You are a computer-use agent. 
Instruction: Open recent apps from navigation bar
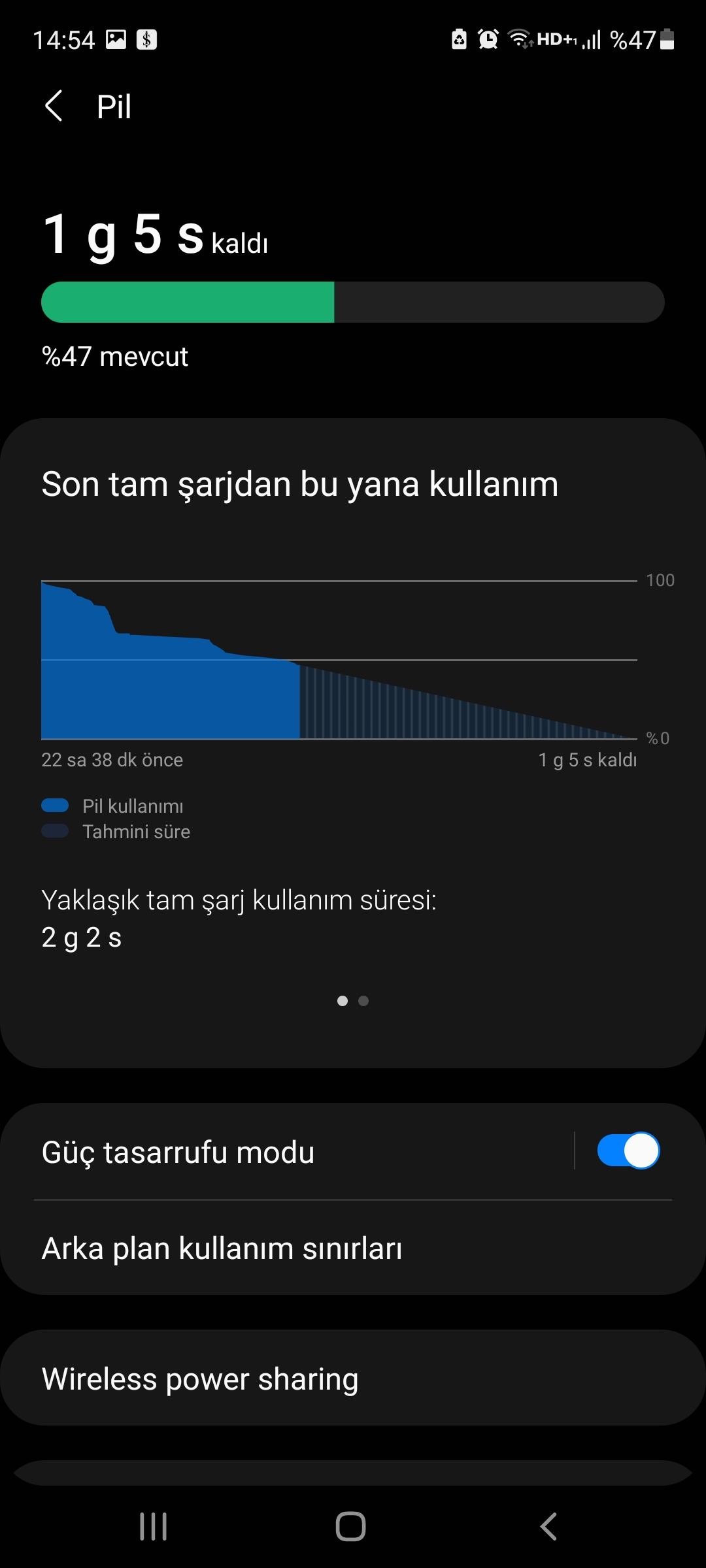click(x=154, y=1527)
